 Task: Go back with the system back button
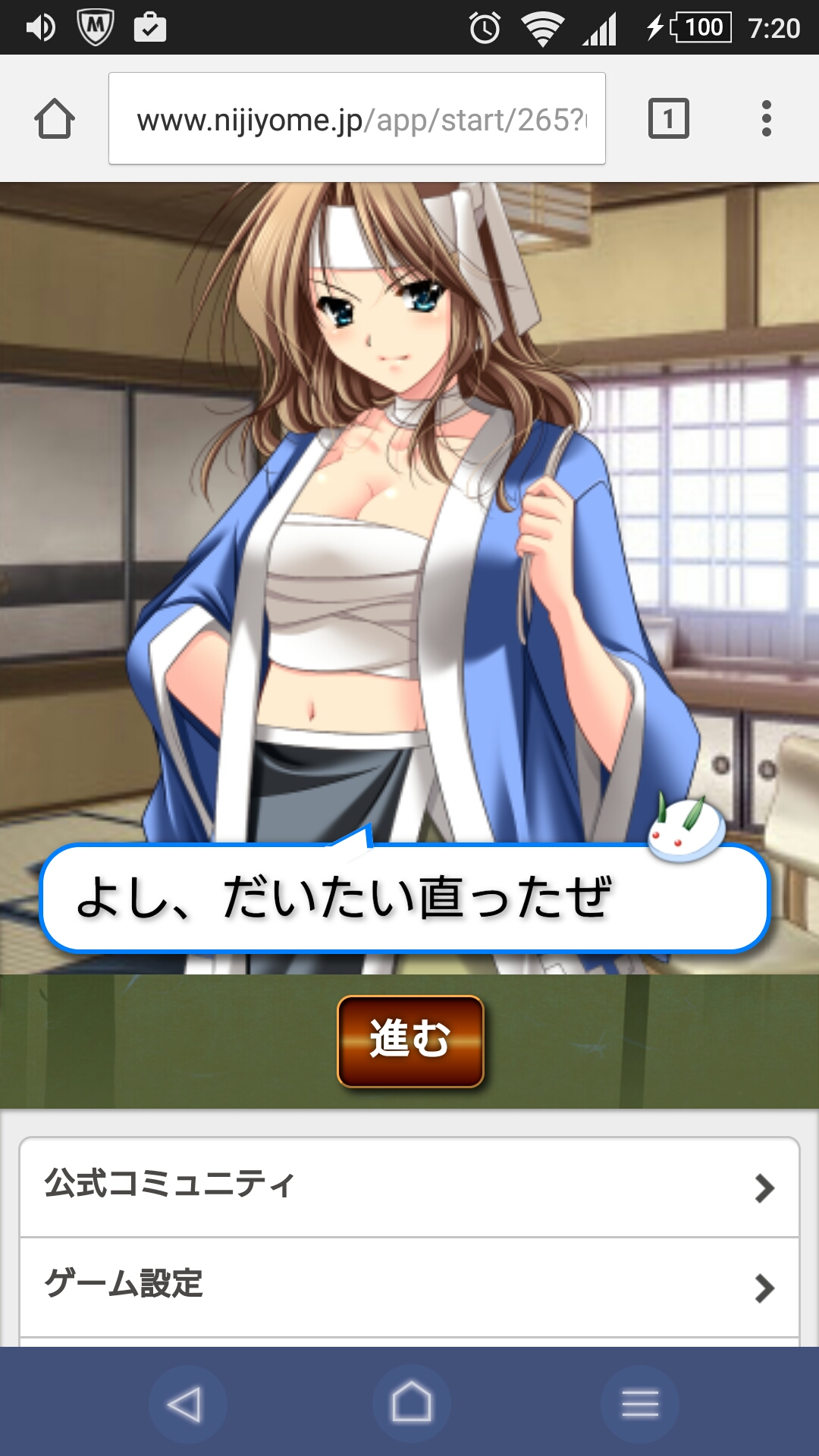pyautogui.click(x=185, y=1404)
